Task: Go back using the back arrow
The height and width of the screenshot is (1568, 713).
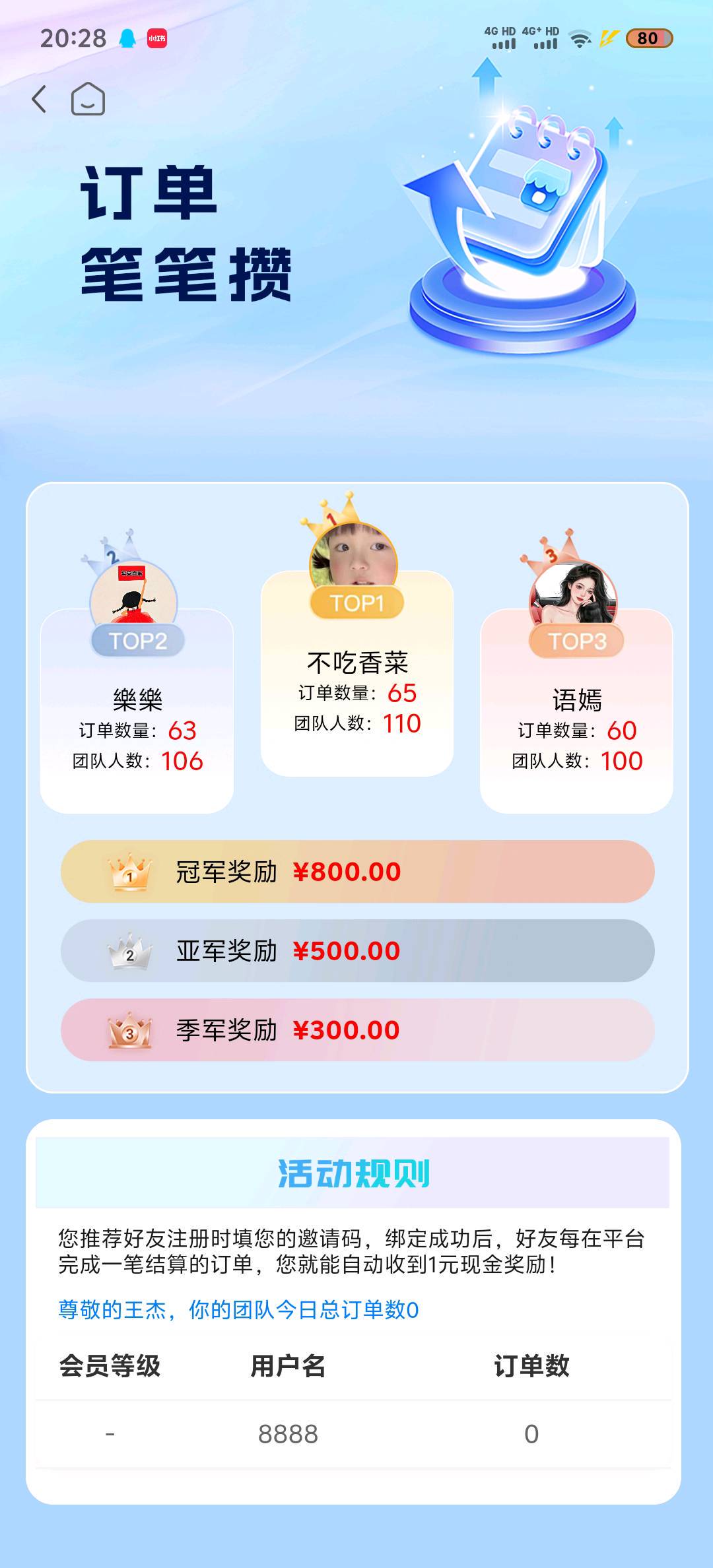Action: [40, 100]
